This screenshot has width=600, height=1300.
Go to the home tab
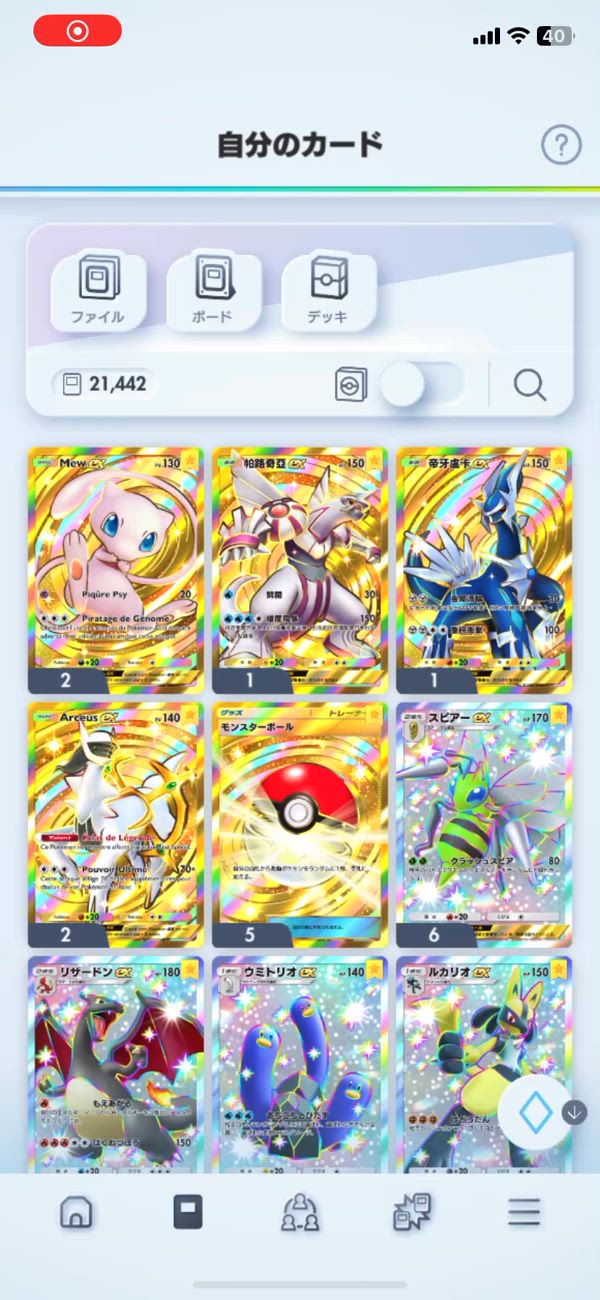pyautogui.click(x=76, y=1212)
